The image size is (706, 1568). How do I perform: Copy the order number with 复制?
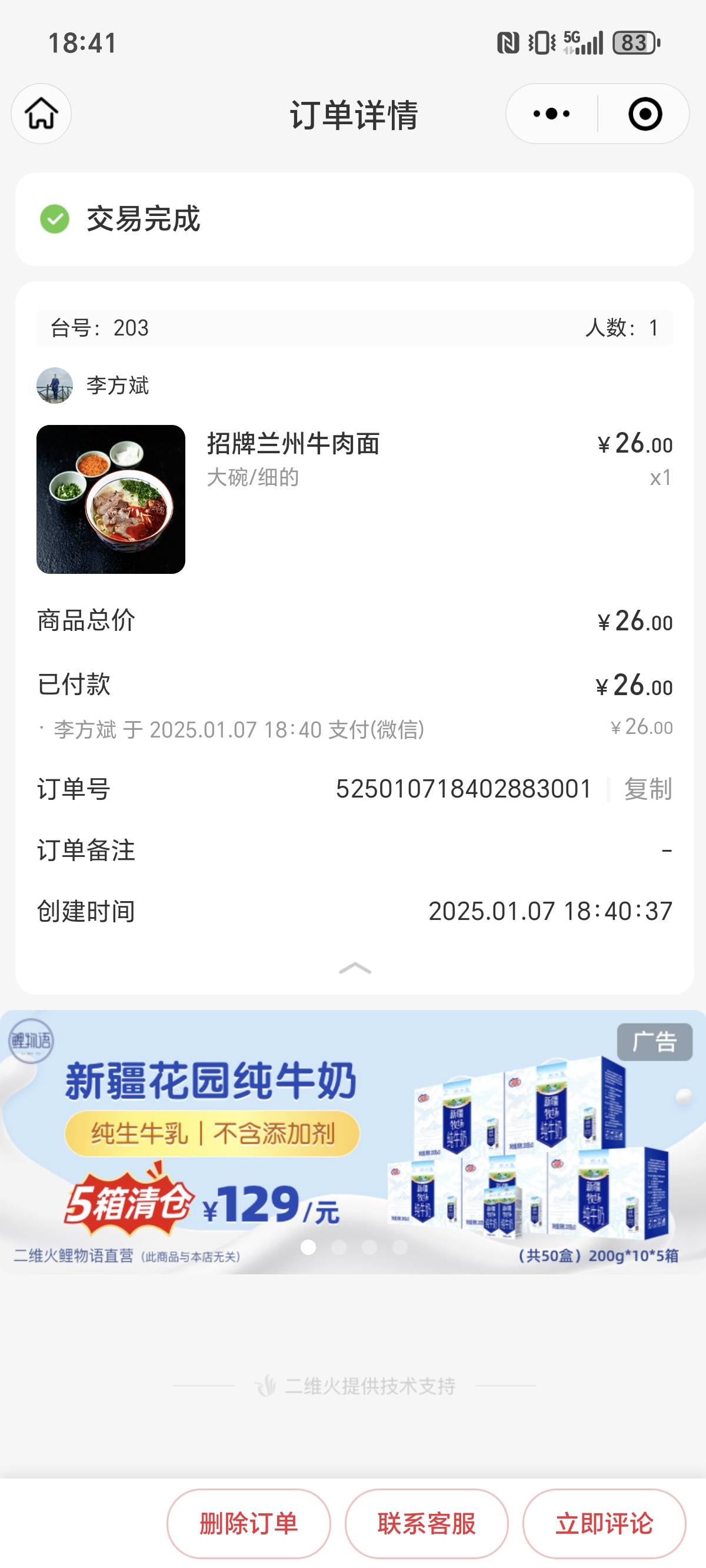(648, 789)
